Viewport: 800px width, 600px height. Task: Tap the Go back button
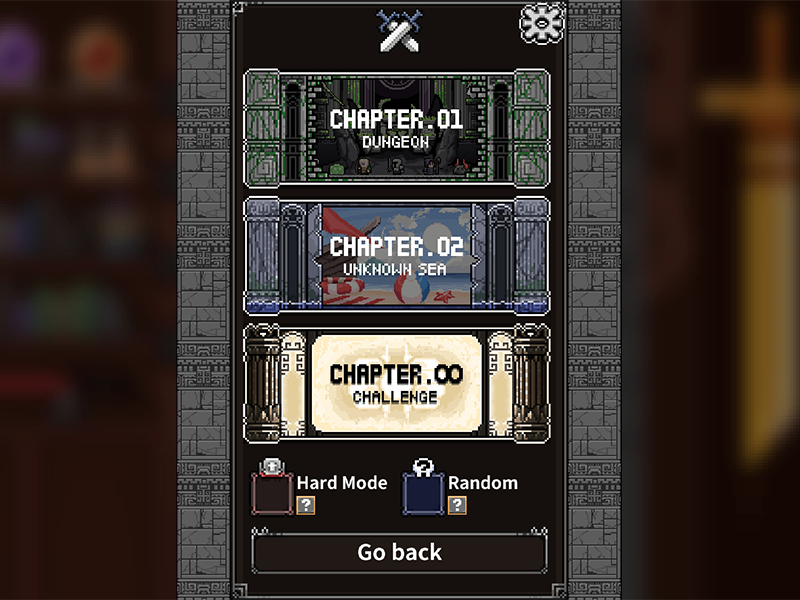(399, 552)
